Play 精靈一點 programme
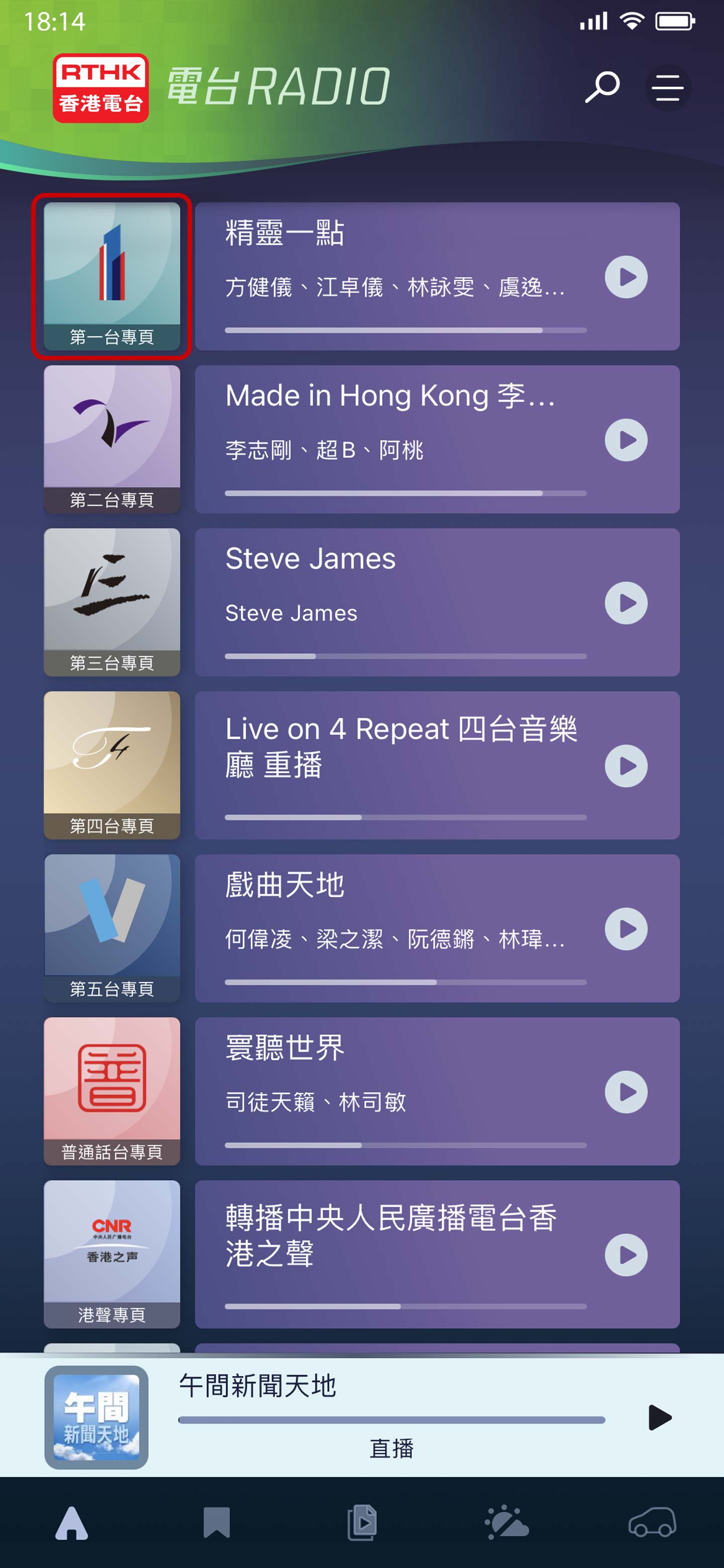 point(625,277)
